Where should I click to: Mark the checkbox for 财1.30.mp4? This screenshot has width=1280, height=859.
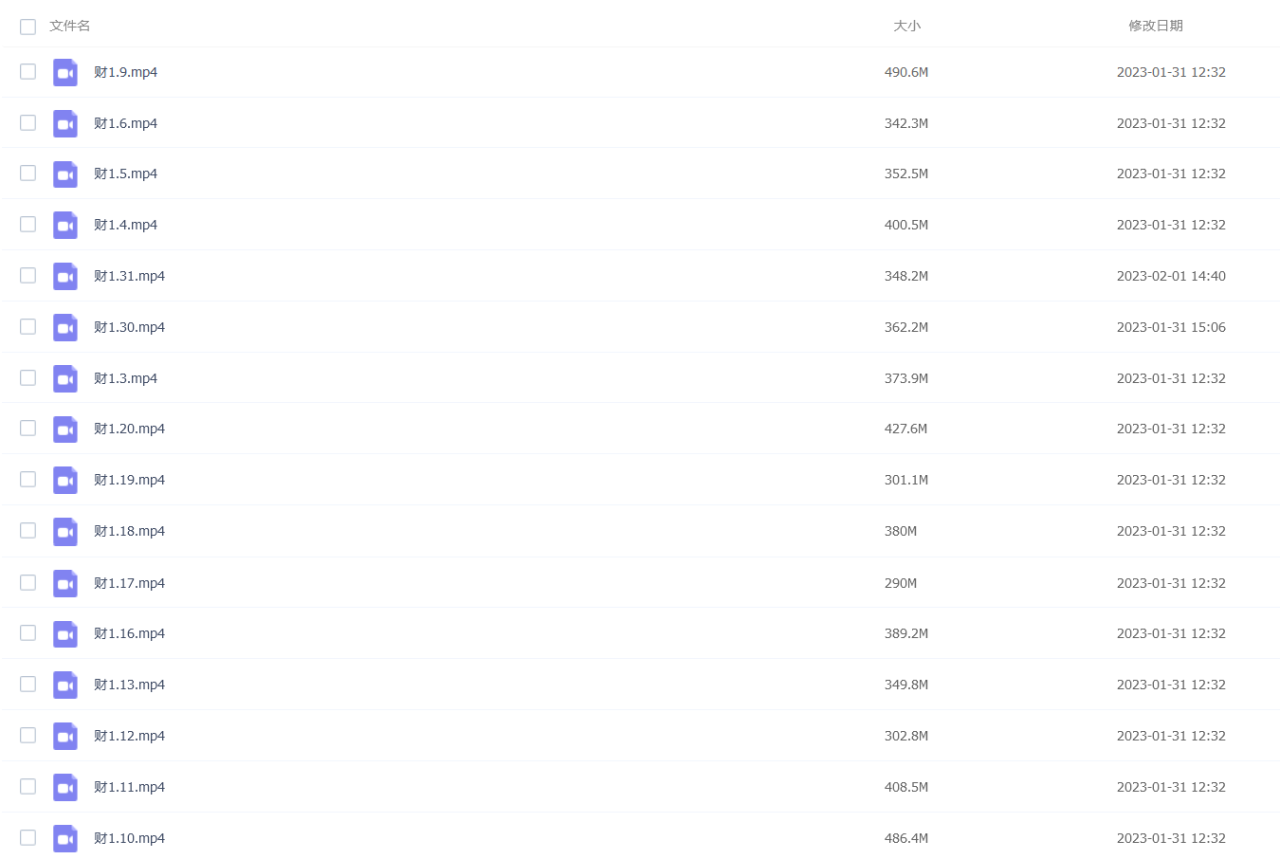pos(28,327)
